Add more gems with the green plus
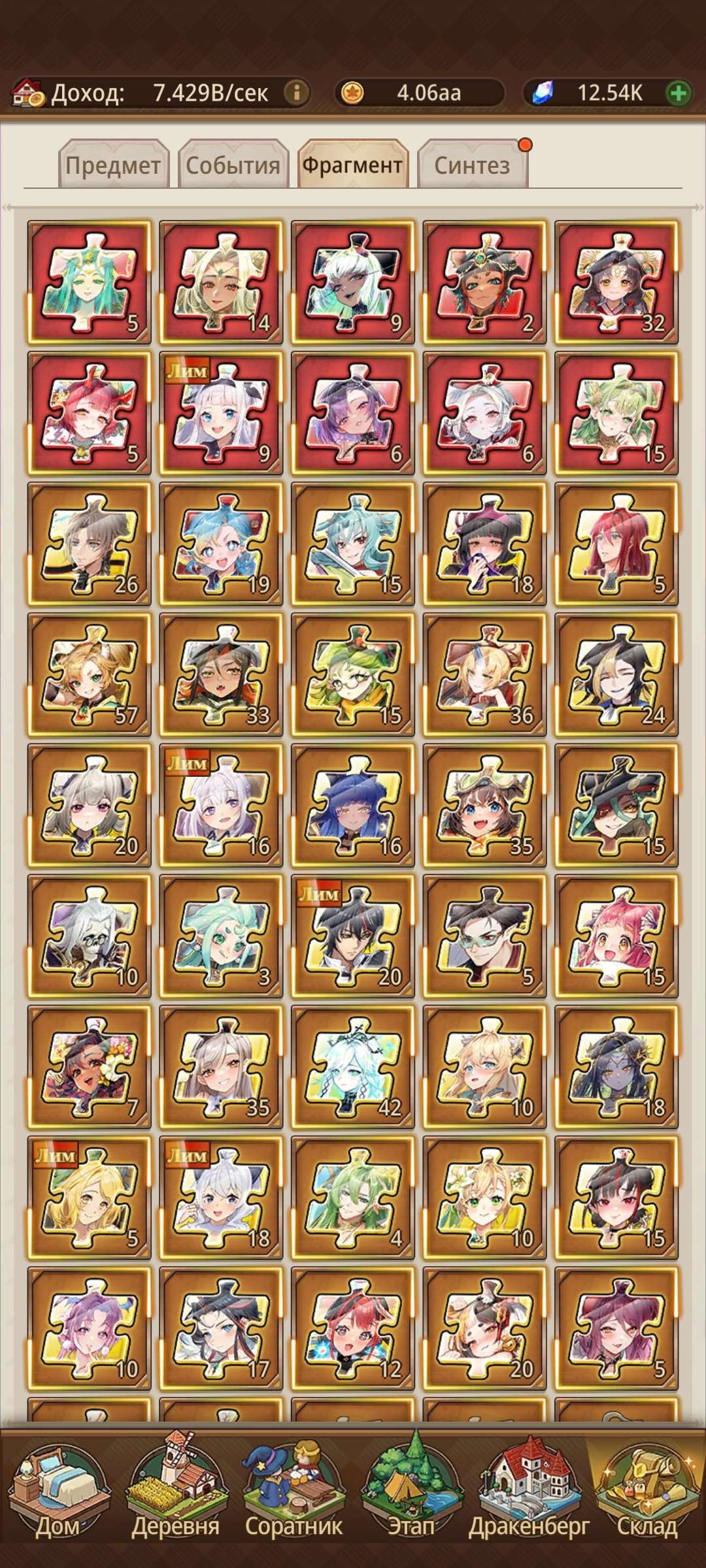The image size is (706, 1568). 679,93
